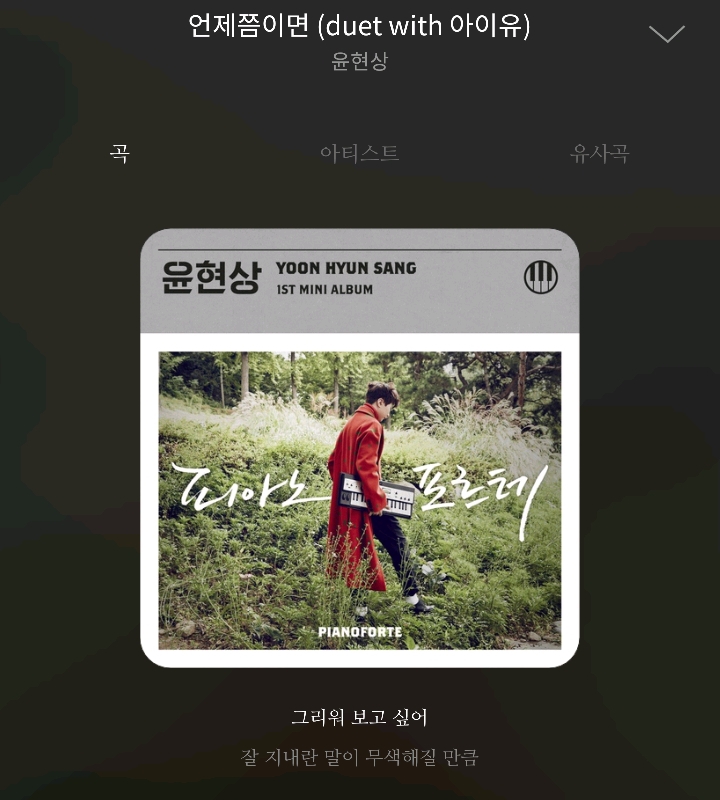Tap the Pianoforte album cover
Image resolution: width=720 pixels, height=800 pixels.
360,448
